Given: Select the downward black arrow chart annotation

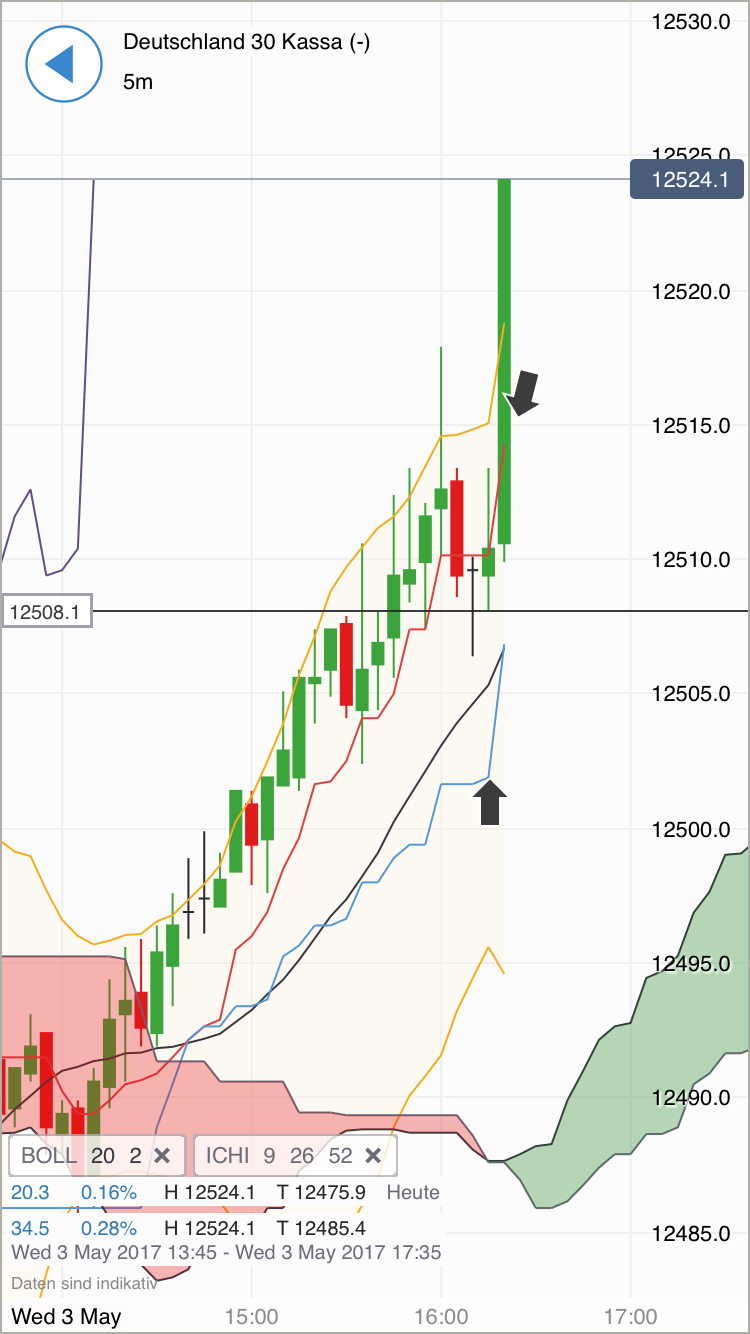Looking at the screenshot, I should (x=525, y=393).
